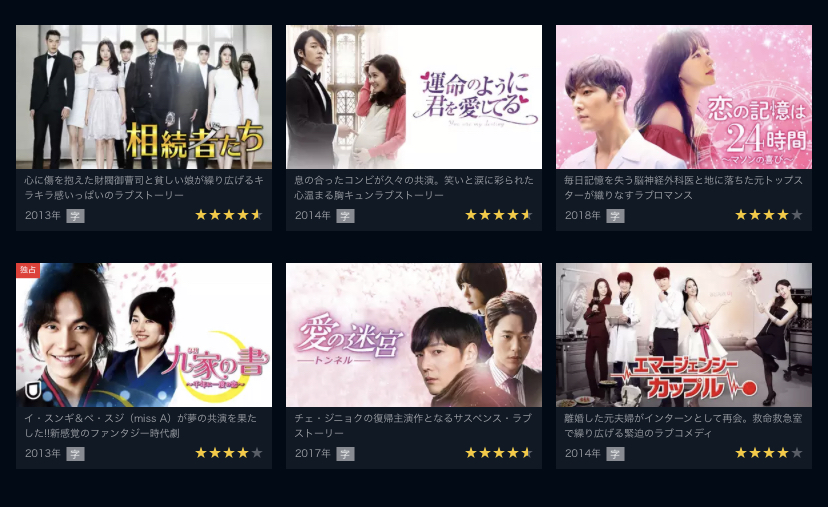
Task: Open the exclusive drama 九家の書
Action: point(144,335)
